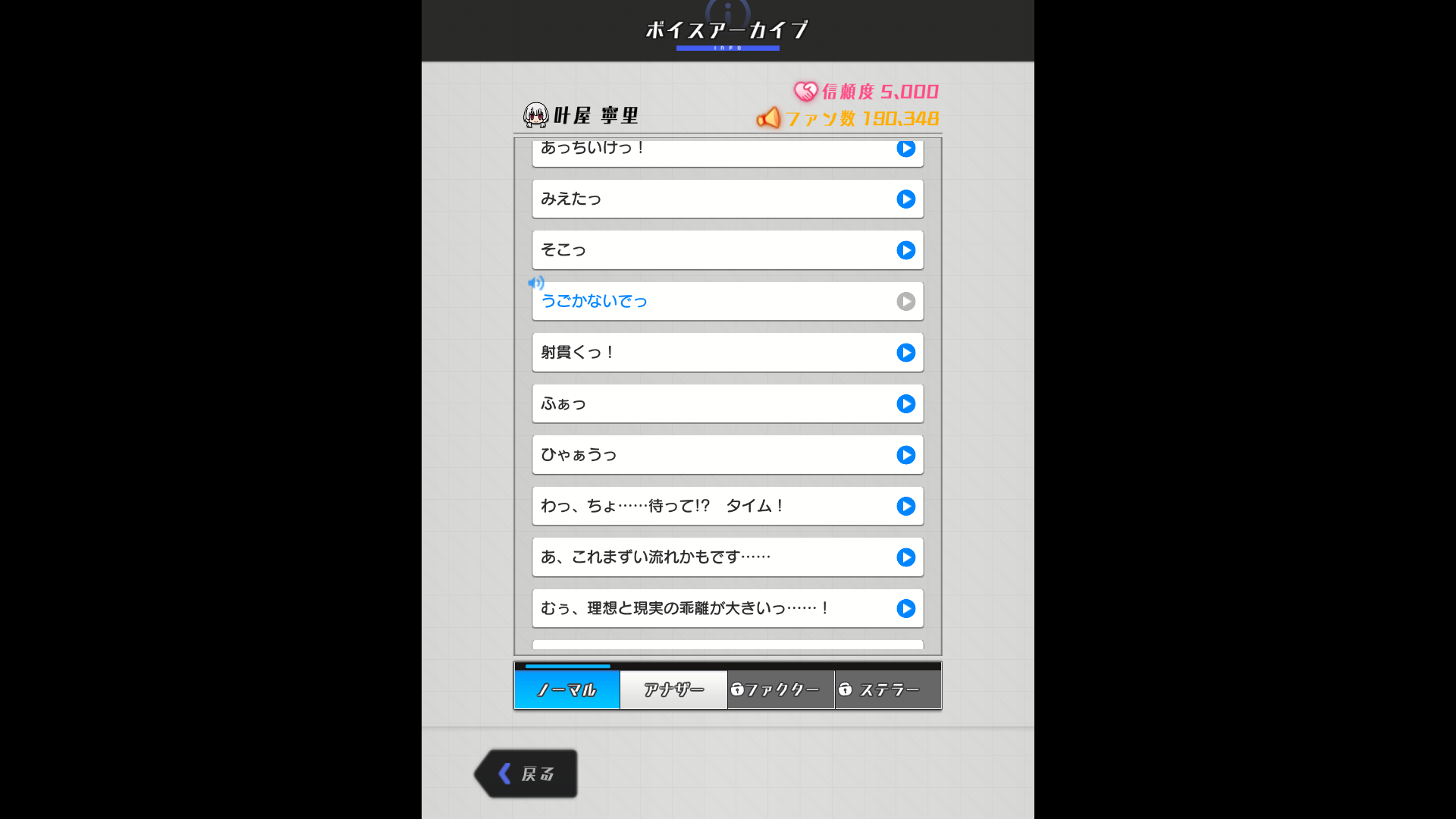Open the locked ステラー tab
Viewport: 1456px width, 819px height.
pos(887,690)
